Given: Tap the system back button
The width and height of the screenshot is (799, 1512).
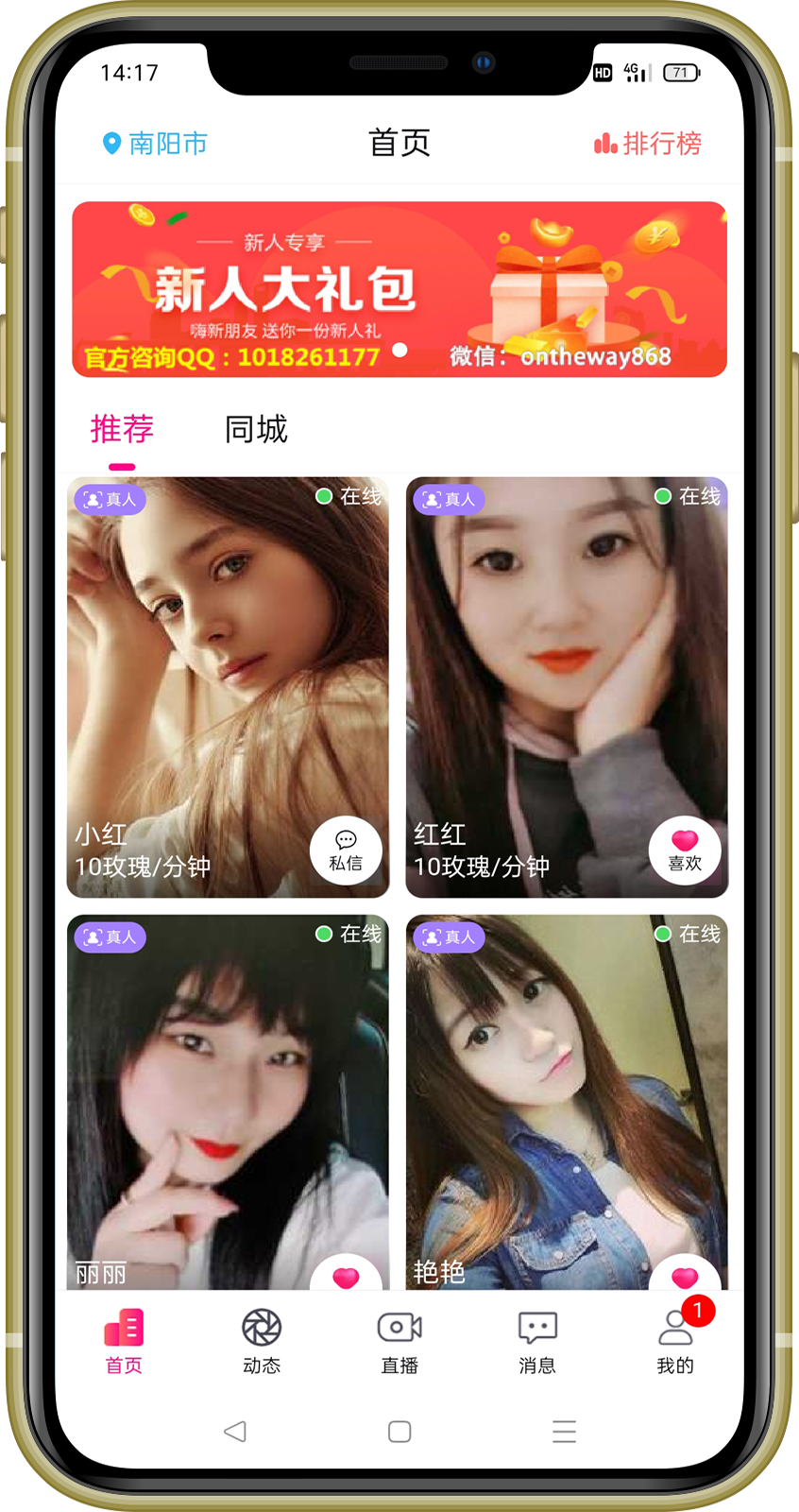Looking at the screenshot, I should coord(235,1432).
